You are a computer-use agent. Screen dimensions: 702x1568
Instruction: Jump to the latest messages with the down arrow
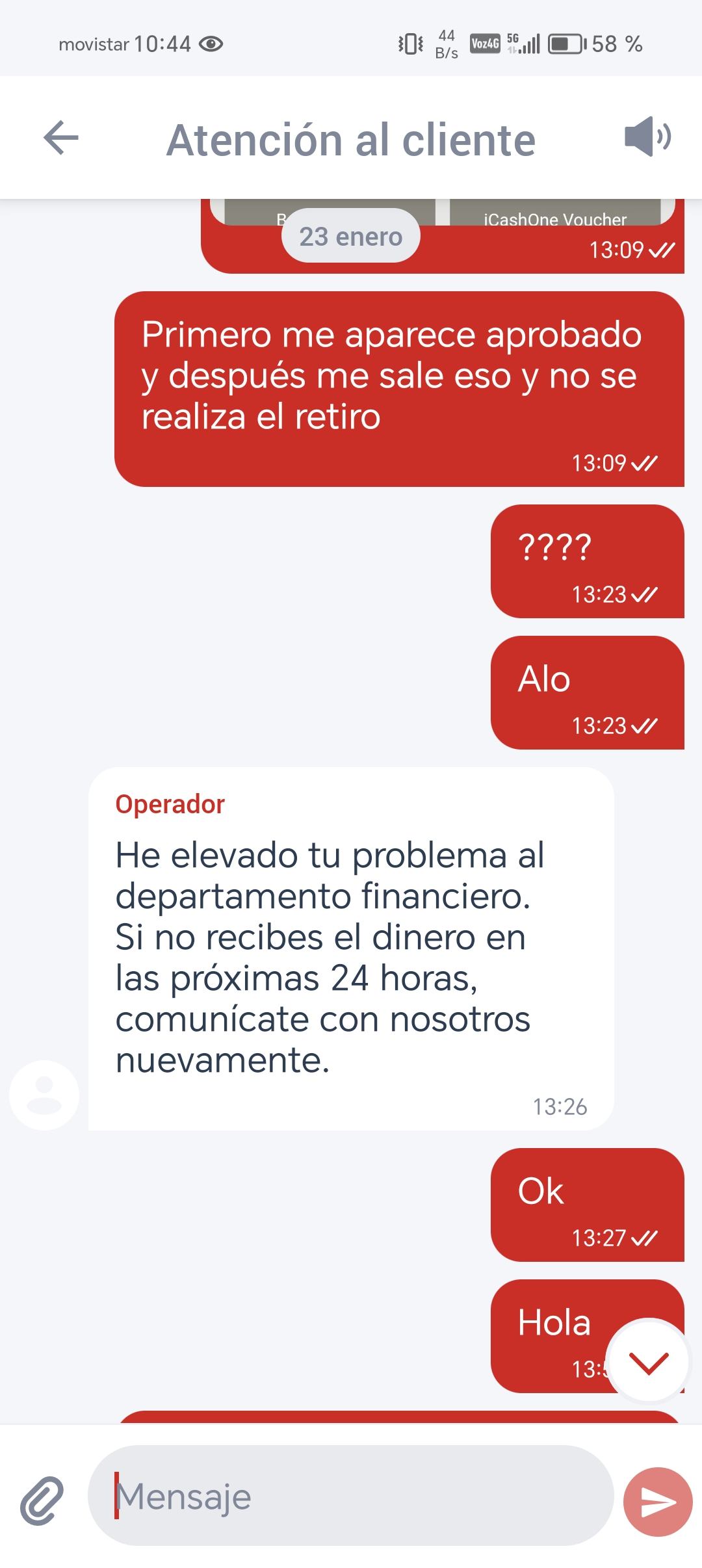click(x=648, y=1362)
